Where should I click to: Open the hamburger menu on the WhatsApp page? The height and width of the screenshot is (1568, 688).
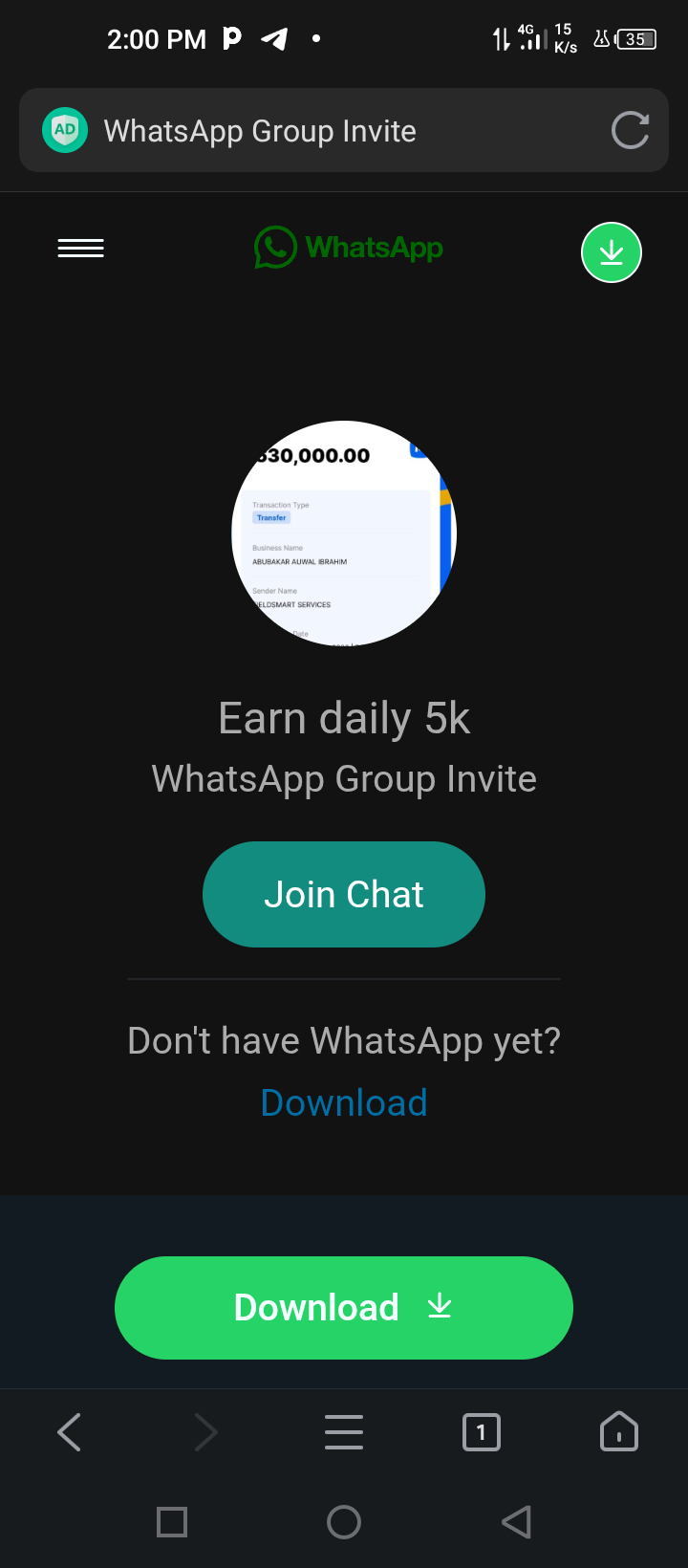[81, 249]
